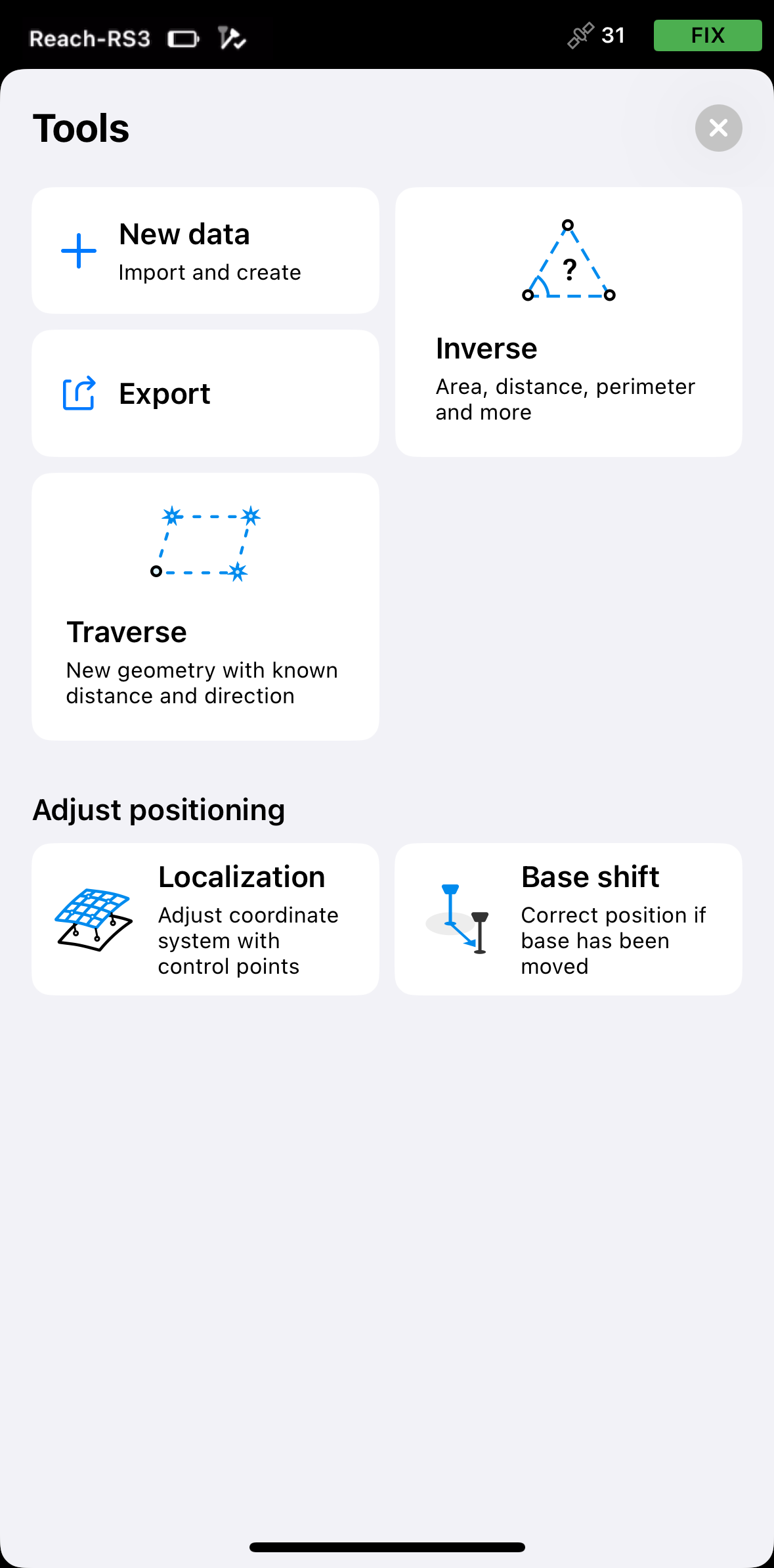Open New data import and create

(x=205, y=251)
